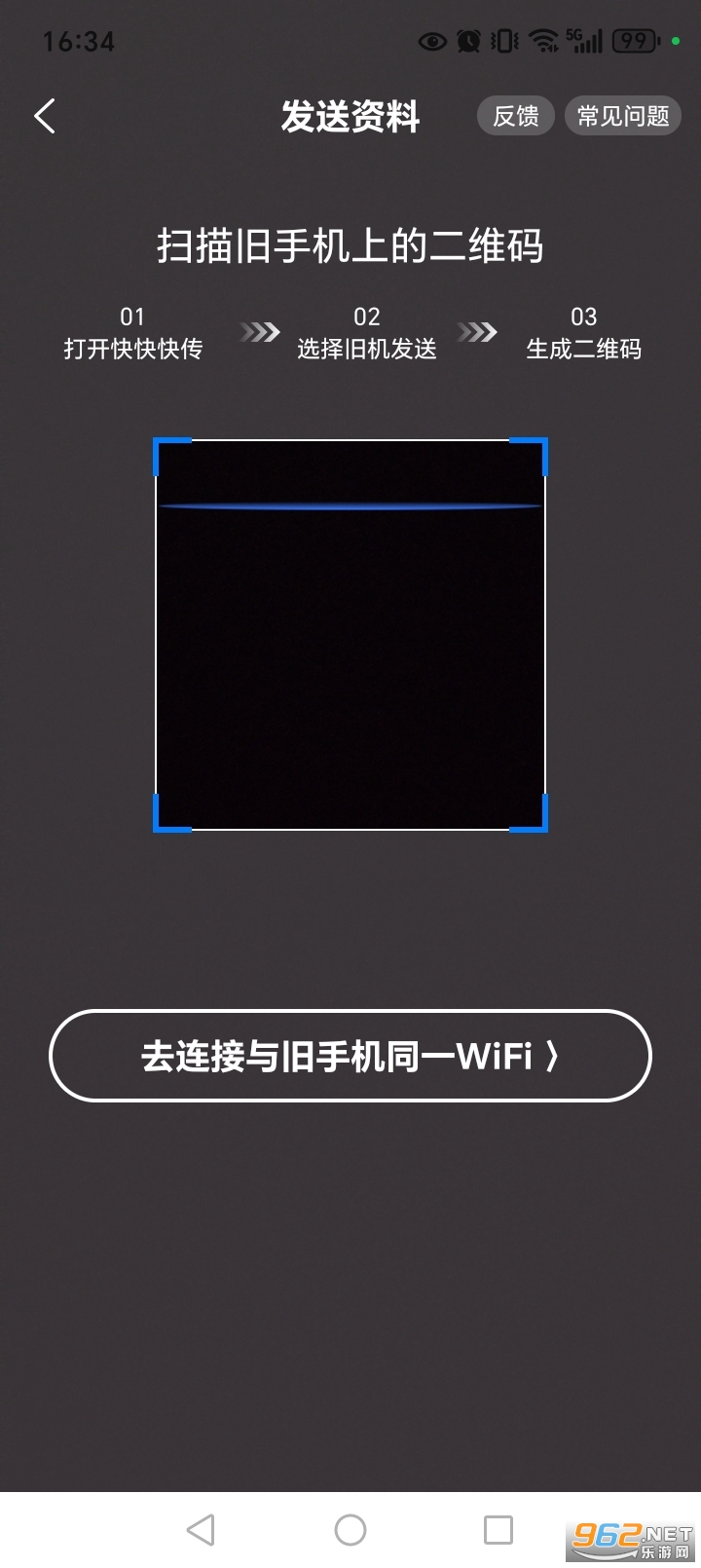Tap the back arrow on 发送资料 screen

coord(44,115)
